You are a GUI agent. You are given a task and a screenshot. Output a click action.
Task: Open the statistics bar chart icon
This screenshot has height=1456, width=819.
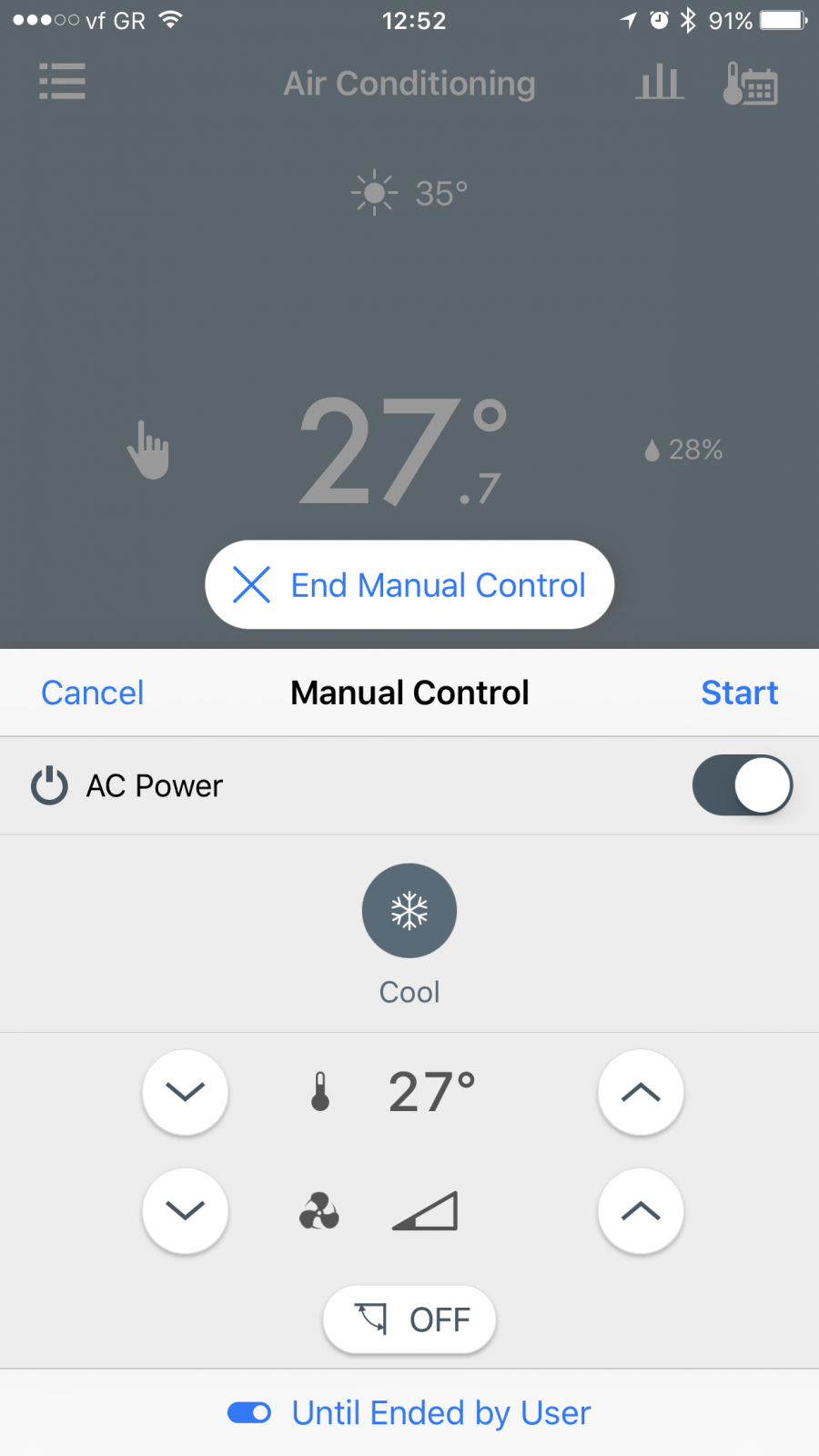[x=659, y=82]
